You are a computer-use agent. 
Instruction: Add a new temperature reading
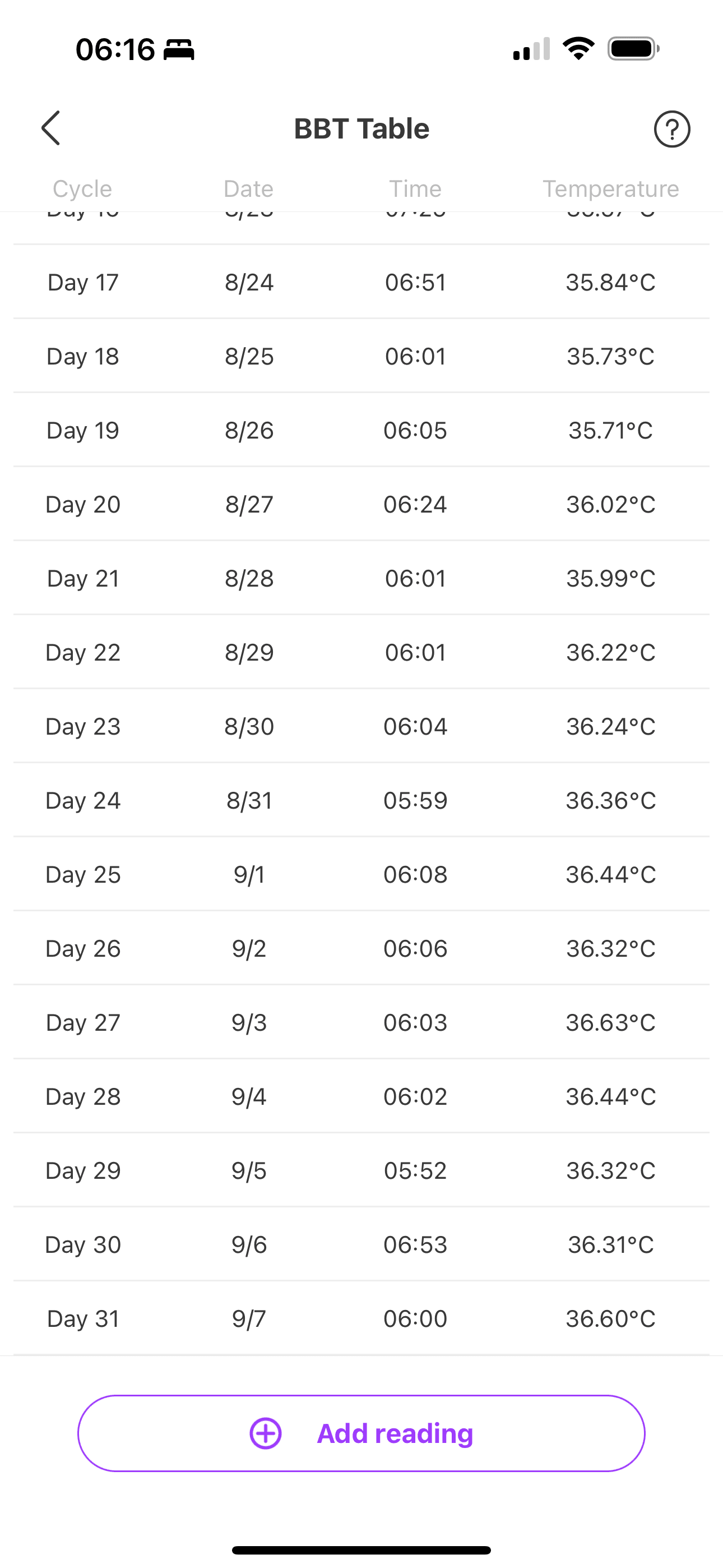[x=361, y=1433]
